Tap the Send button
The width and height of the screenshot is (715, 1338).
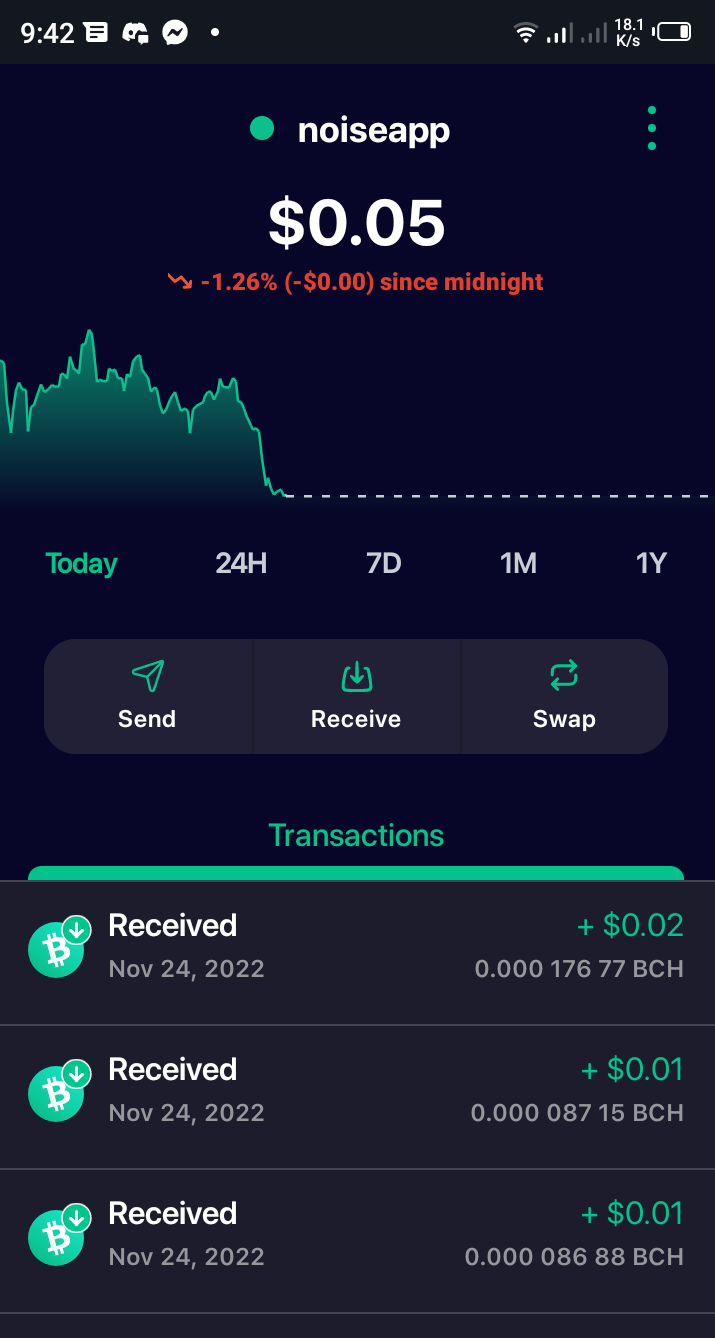point(148,696)
